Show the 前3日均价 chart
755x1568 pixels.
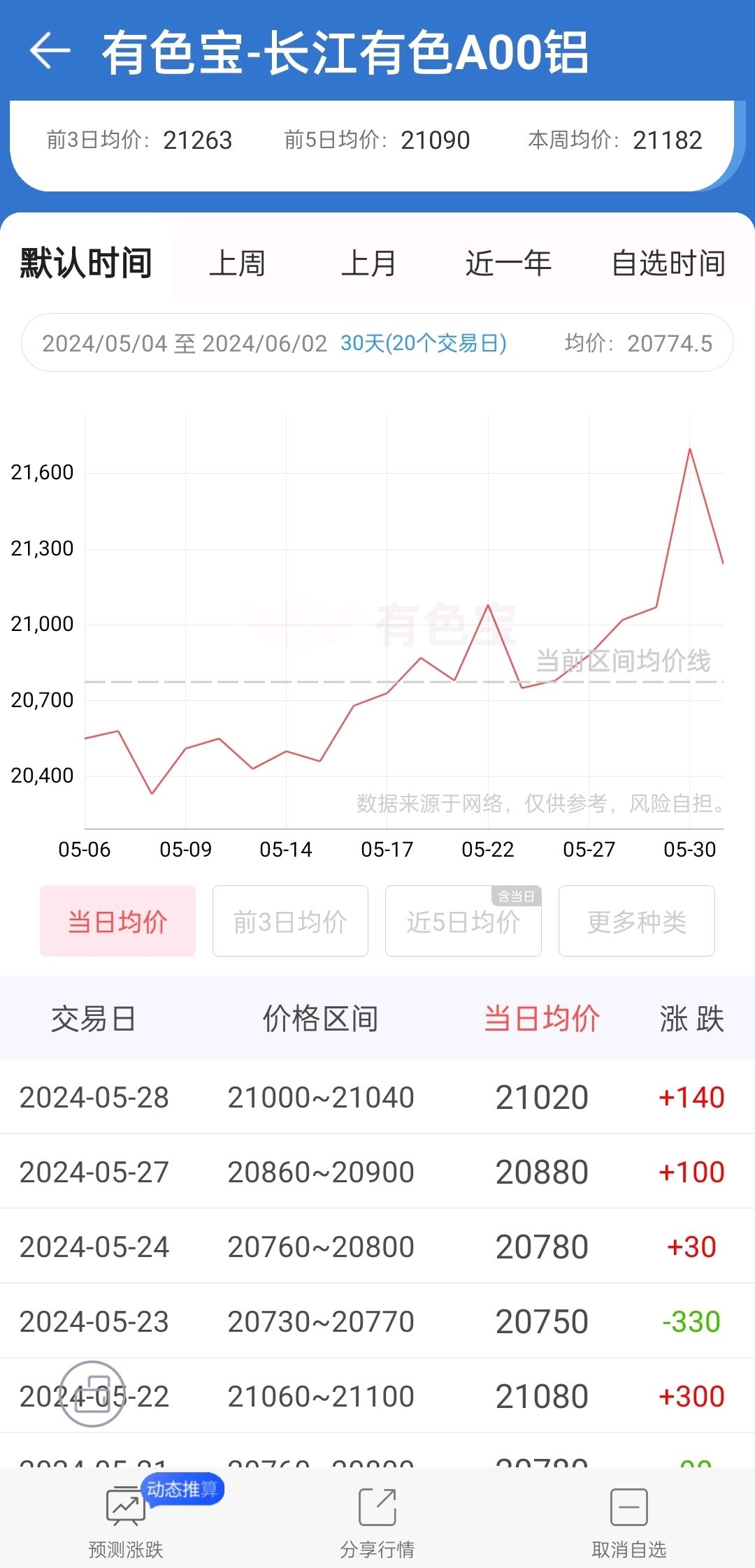tap(290, 921)
